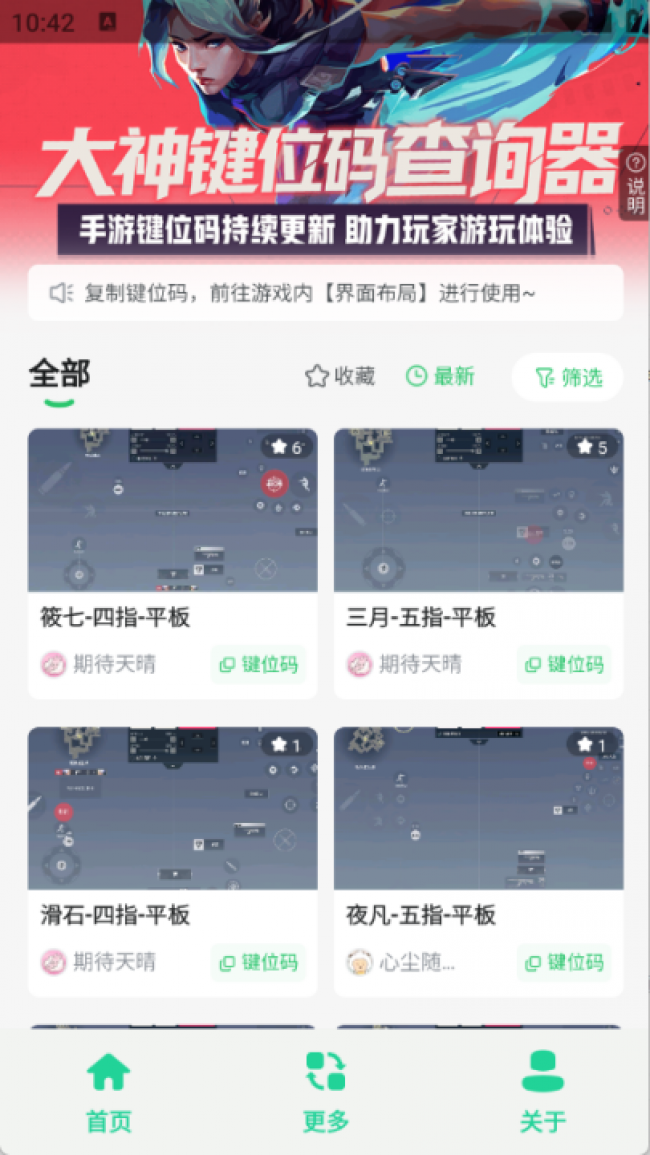Open the 关于 tab
Screen dimensions: 650x1155
click(542, 1091)
